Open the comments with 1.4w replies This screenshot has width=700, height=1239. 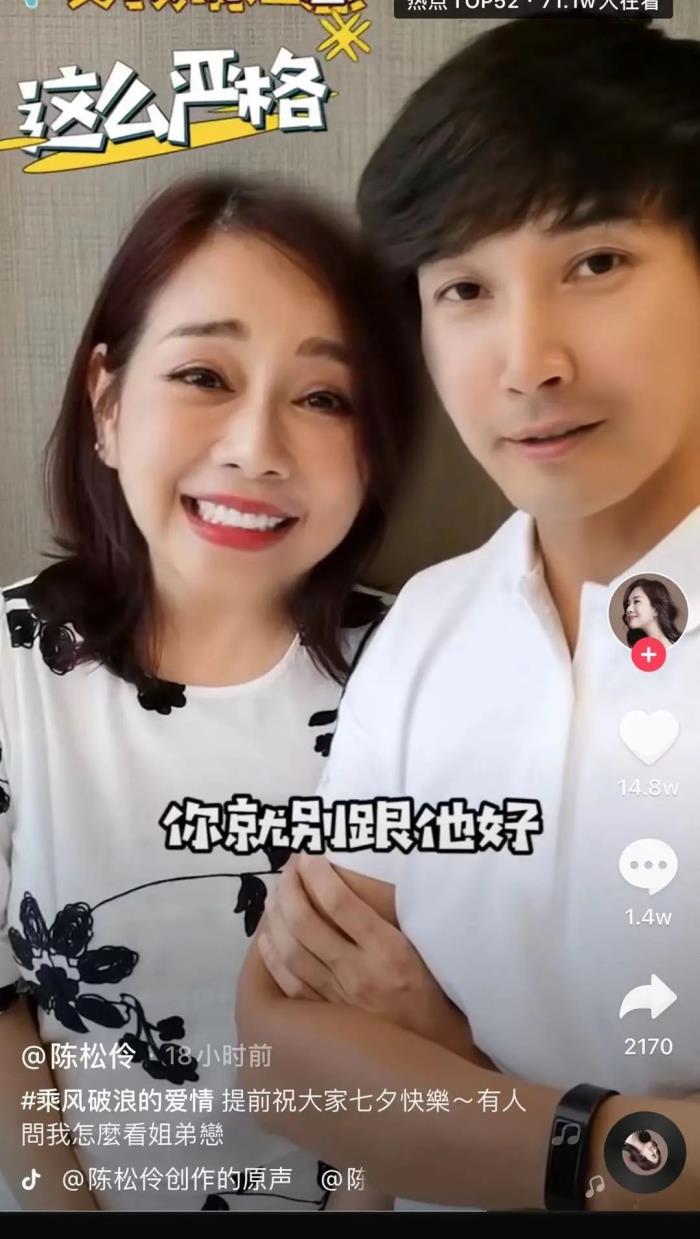point(648,867)
